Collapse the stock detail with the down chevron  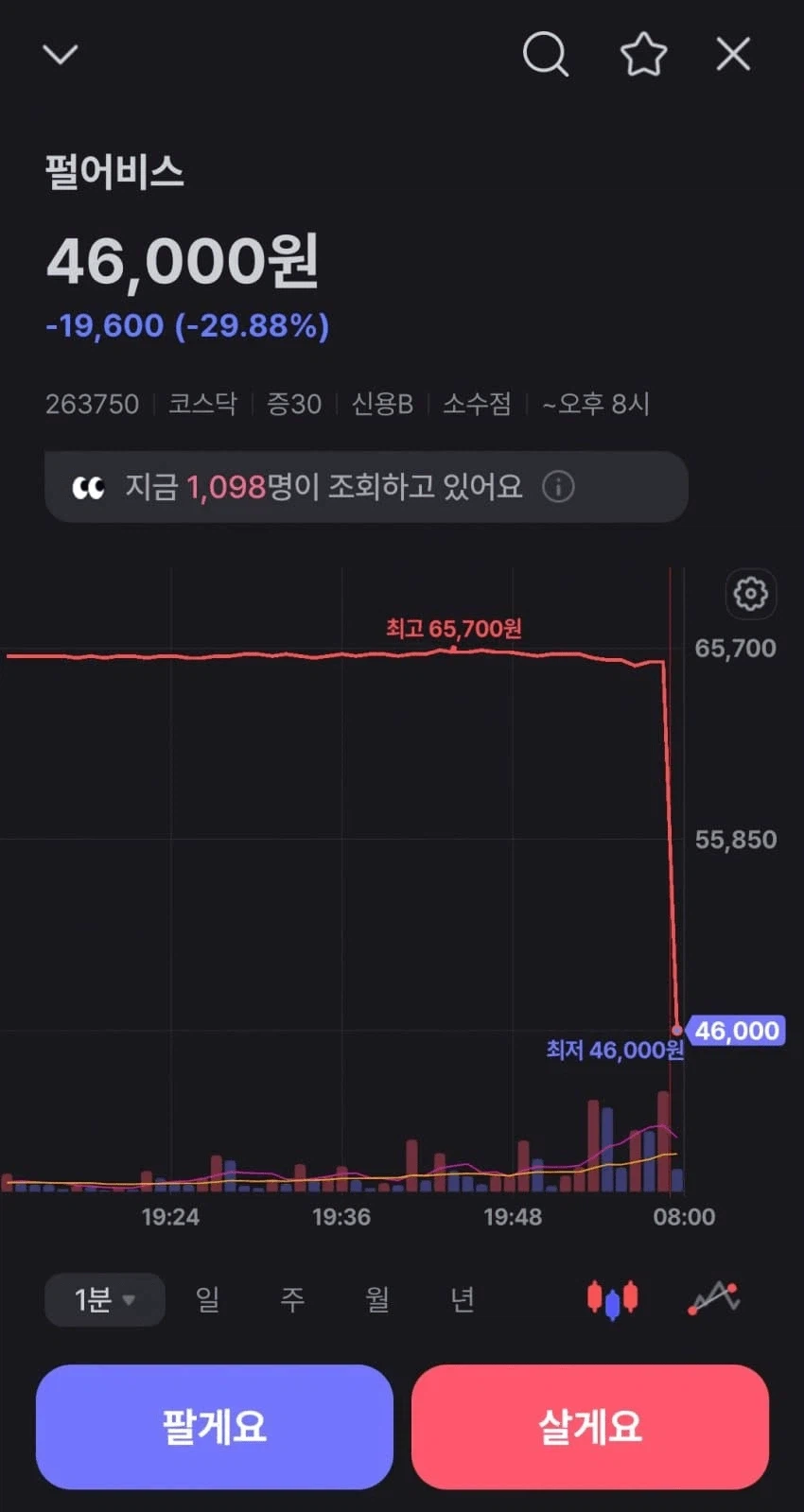click(x=61, y=54)
